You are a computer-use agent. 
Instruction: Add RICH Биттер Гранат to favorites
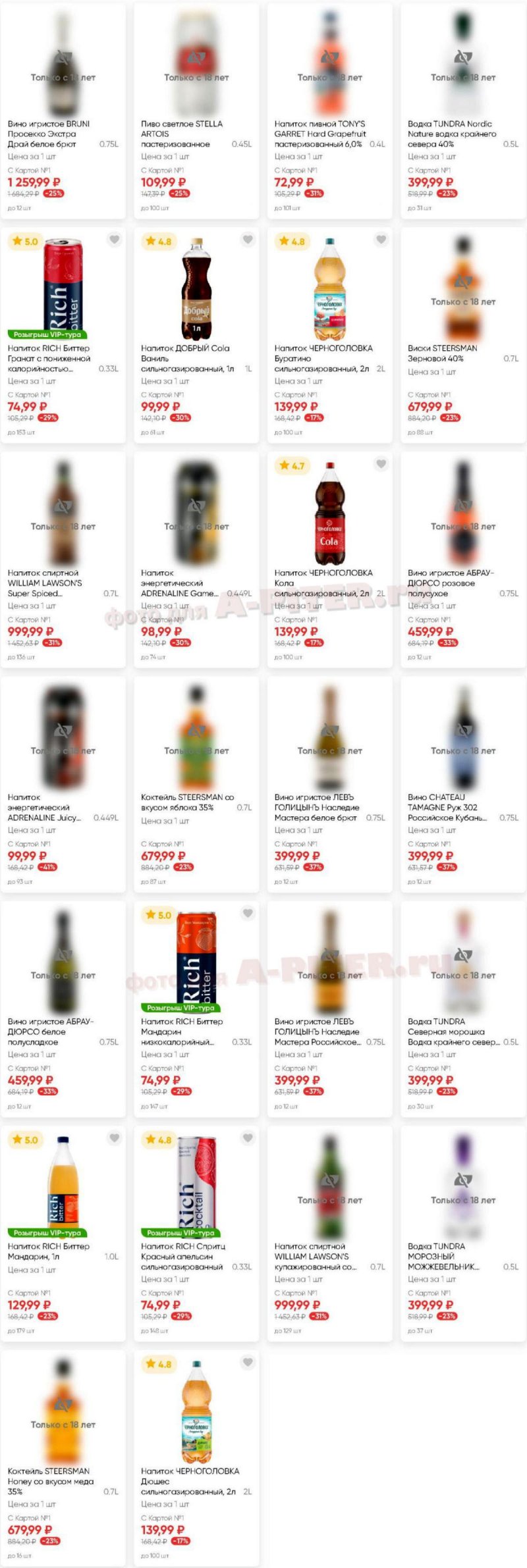click(x=115, y=240)
